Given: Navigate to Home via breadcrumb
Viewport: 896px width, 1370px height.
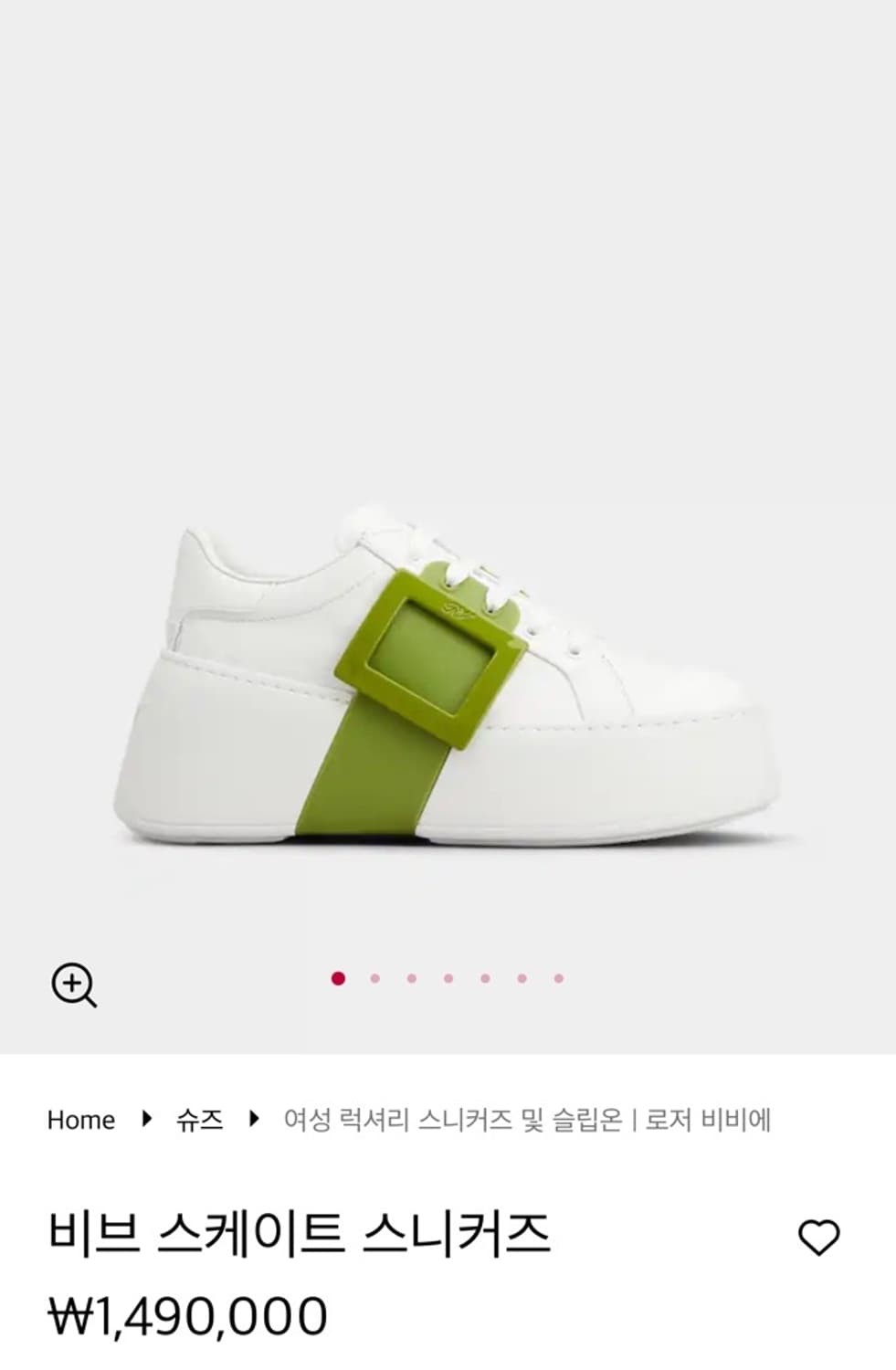Looking at the screenshot, I should coord(81,1120).
